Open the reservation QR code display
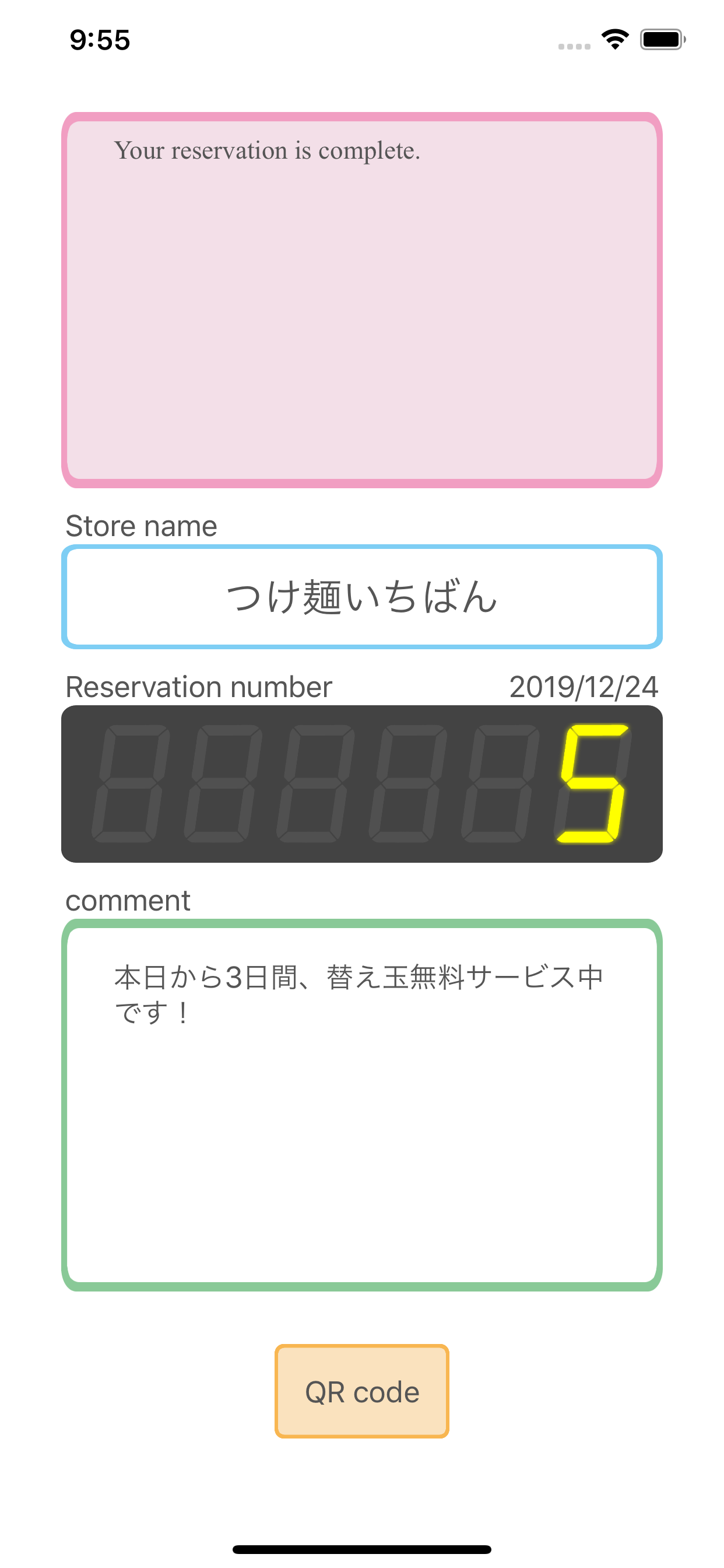The height and width of the screenshot is (1568, 724). [362, 1390]
